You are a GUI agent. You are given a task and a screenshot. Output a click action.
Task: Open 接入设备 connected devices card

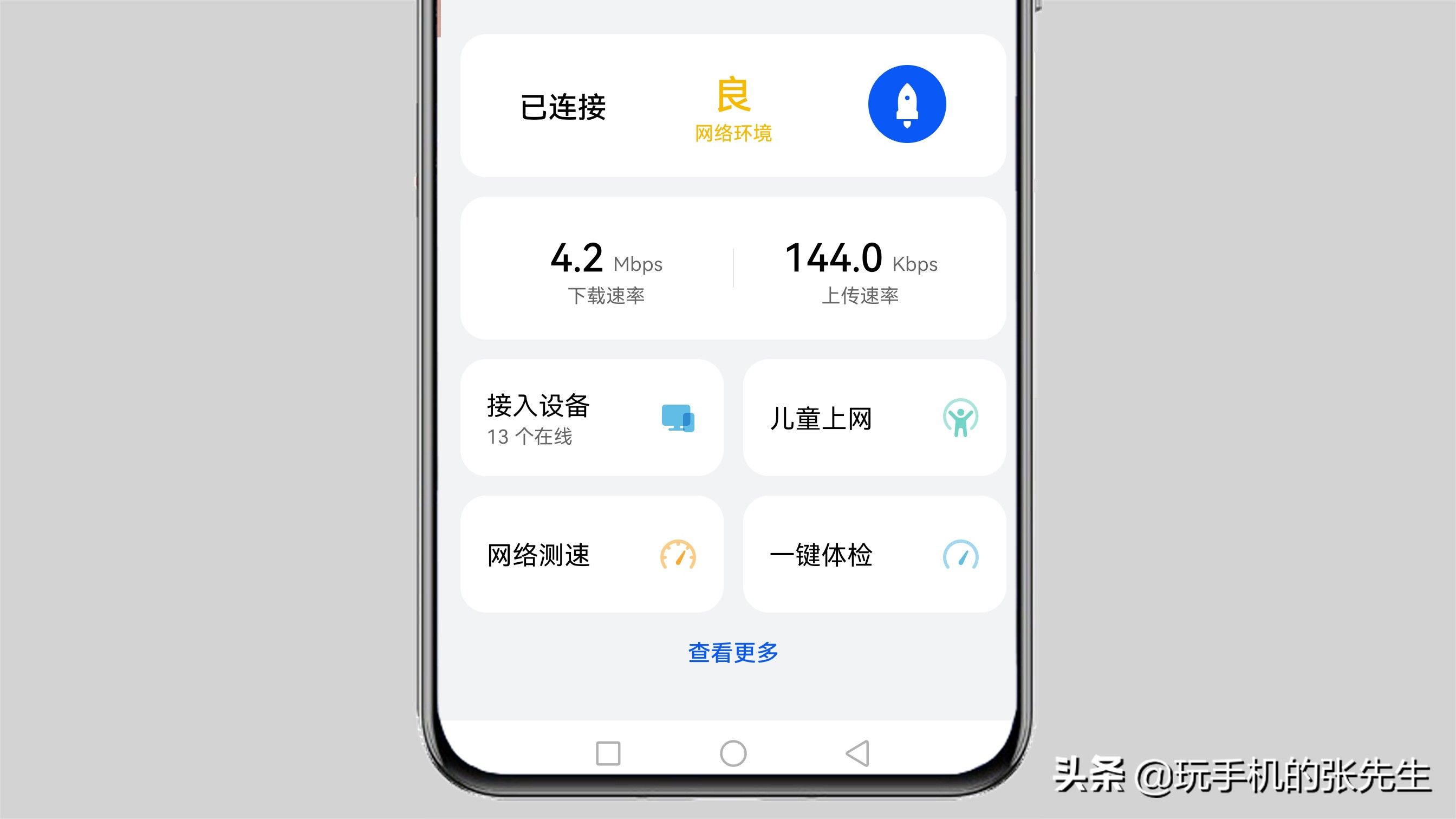591,418
